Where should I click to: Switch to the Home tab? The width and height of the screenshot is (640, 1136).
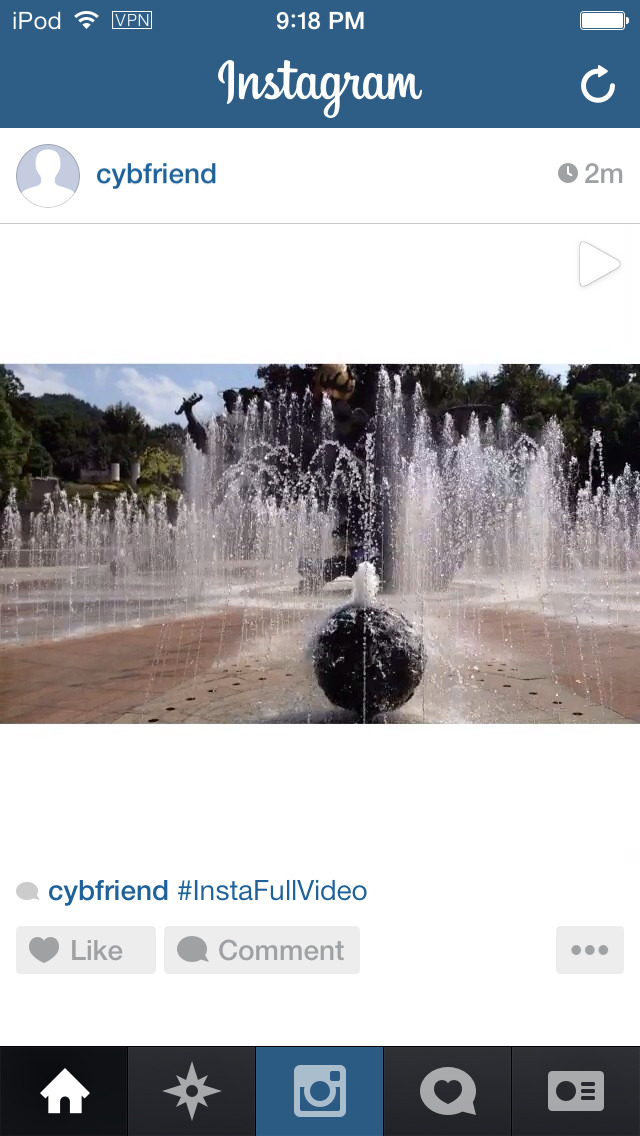(x=64, y=1091)
